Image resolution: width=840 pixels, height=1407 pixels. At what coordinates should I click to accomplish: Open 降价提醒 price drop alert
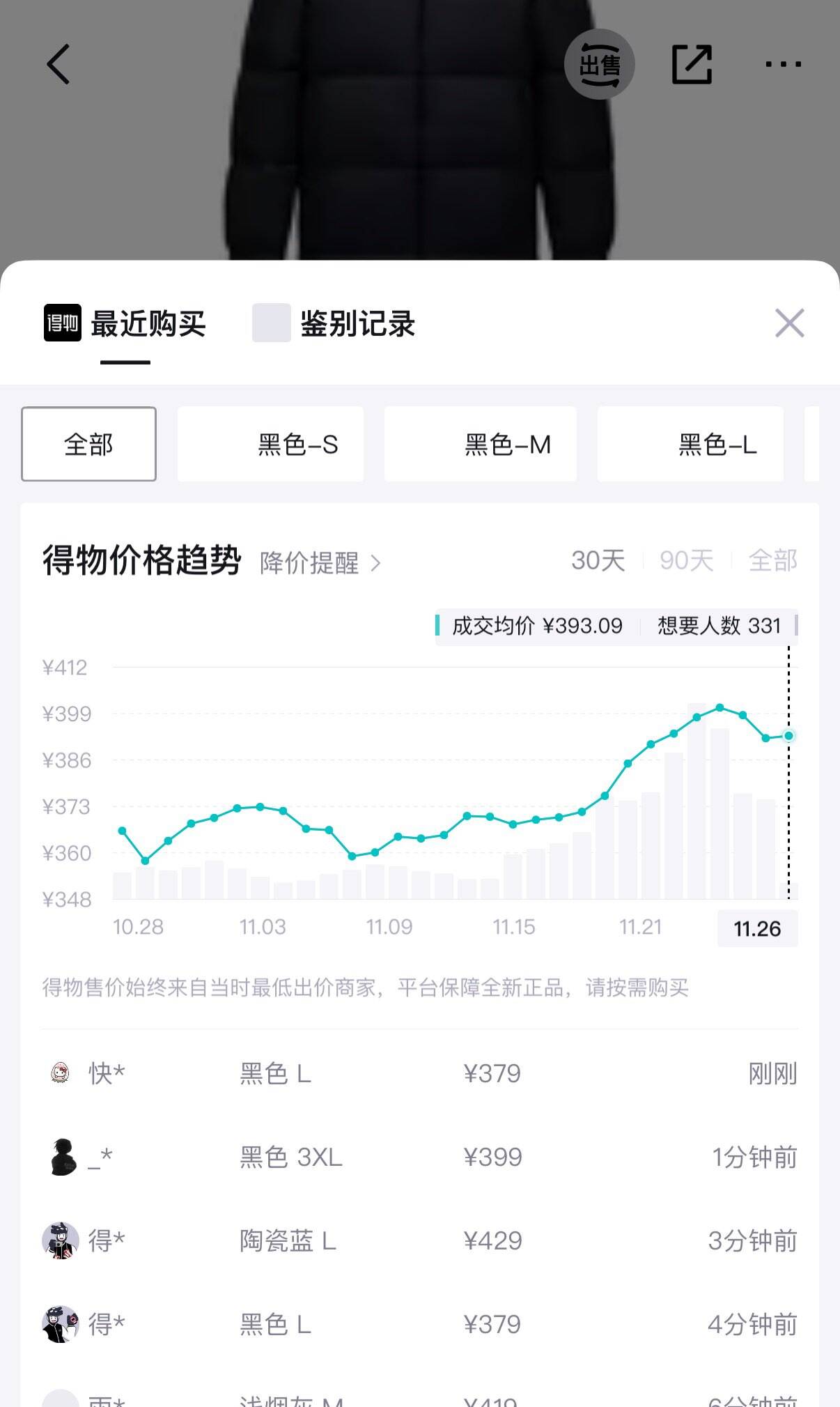tap(320, 562)
